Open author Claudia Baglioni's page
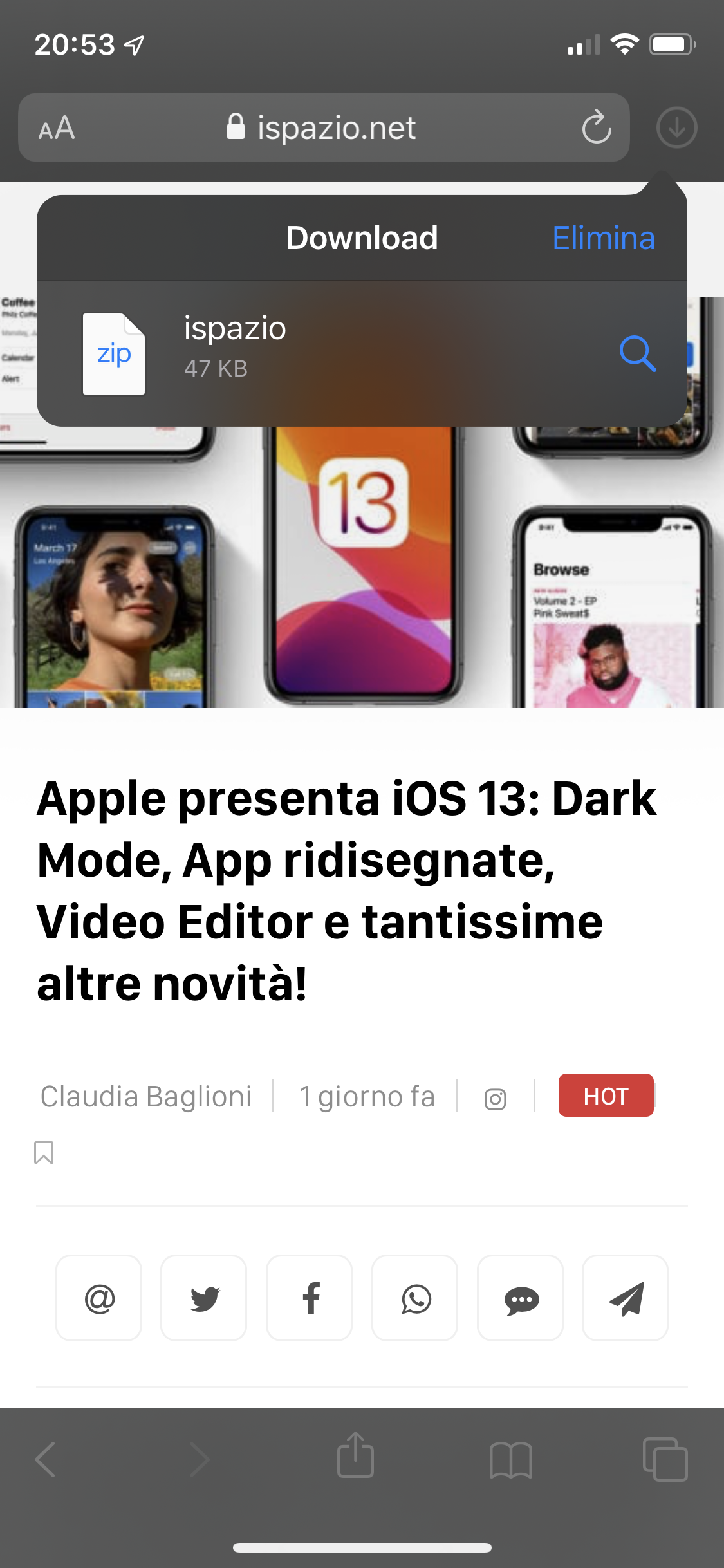Viewport: 724px width, 1568px height. click(146, 1096)
